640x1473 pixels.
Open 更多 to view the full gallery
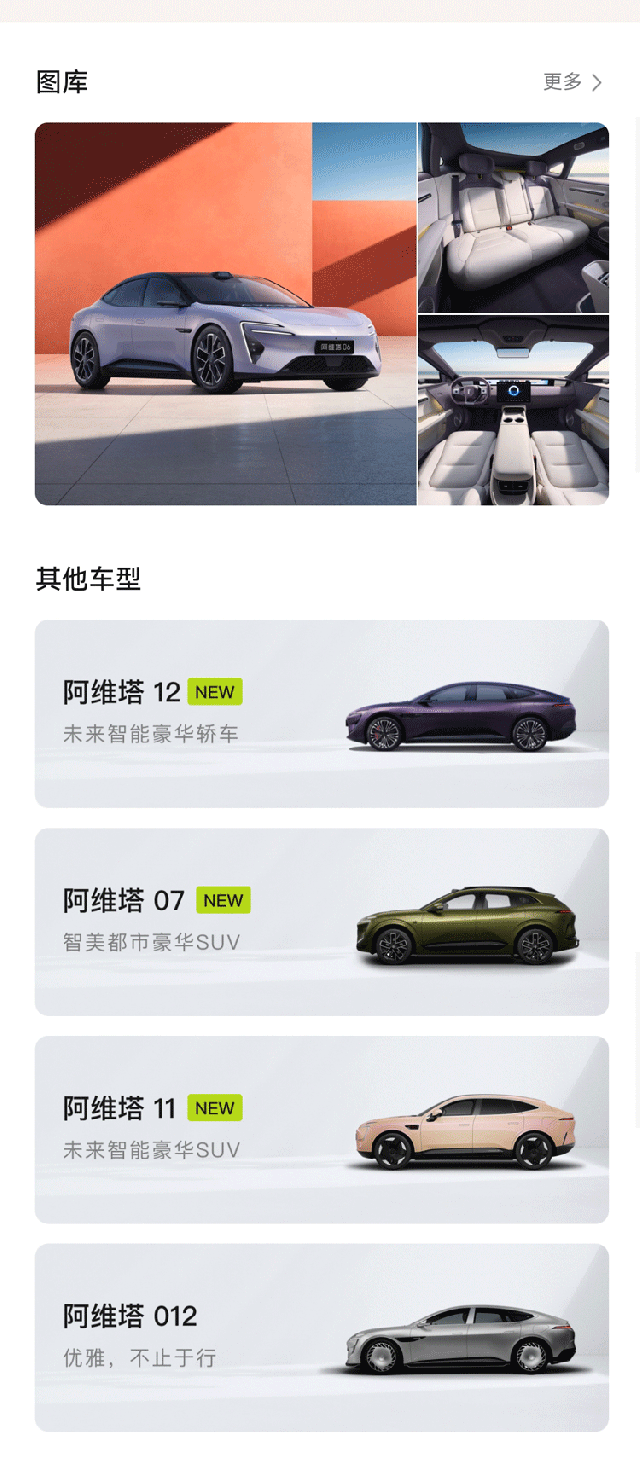click(x=572, y=82)
